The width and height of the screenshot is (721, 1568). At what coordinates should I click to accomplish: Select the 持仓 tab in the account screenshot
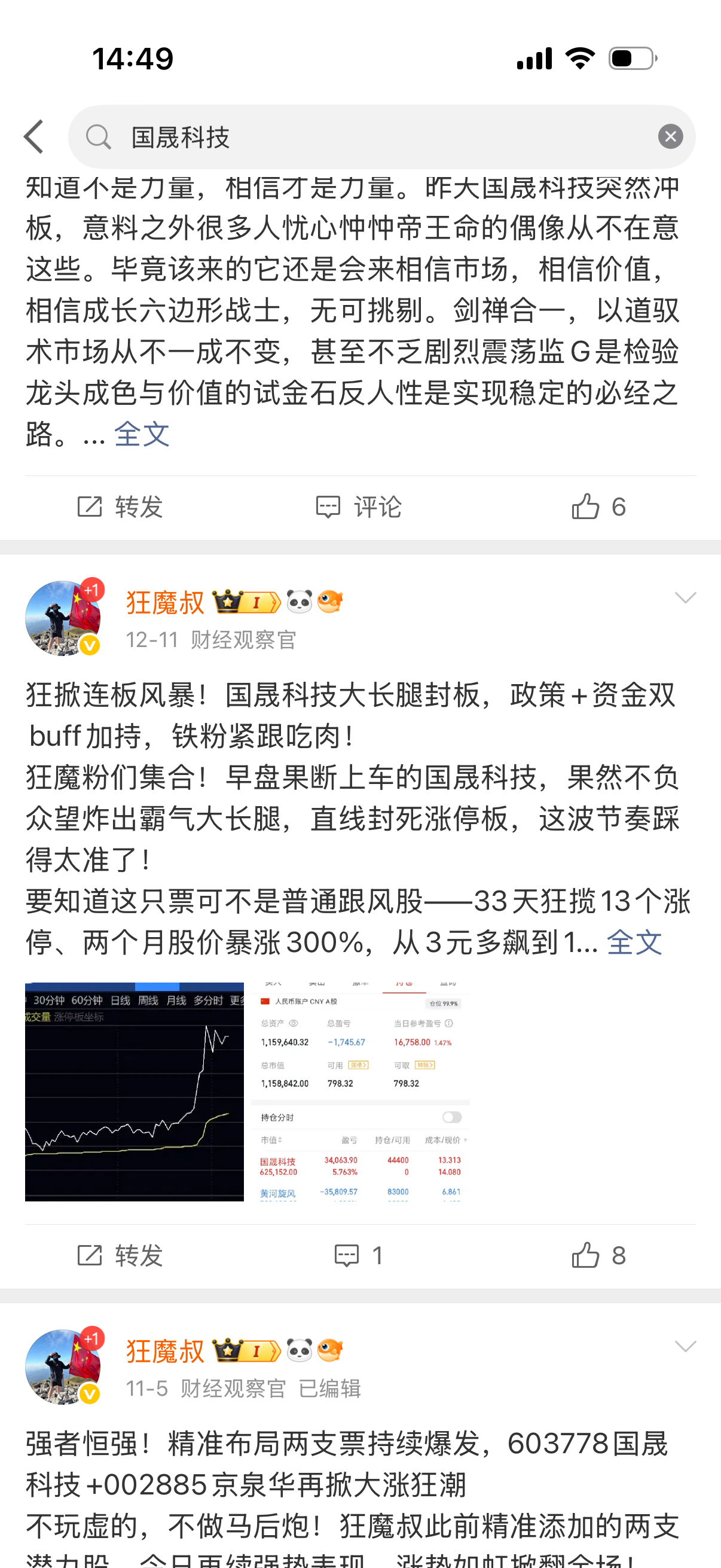pos(404,985)
